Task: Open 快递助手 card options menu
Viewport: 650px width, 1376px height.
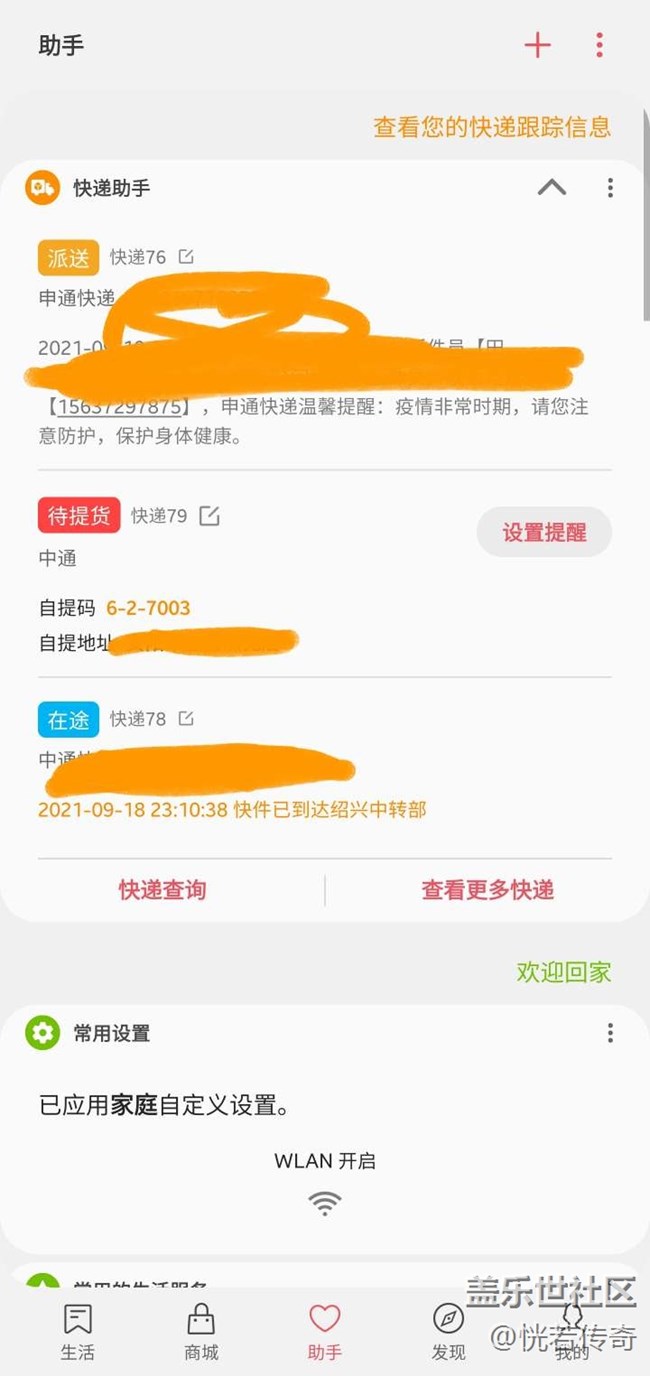Action: coord(610,188)
